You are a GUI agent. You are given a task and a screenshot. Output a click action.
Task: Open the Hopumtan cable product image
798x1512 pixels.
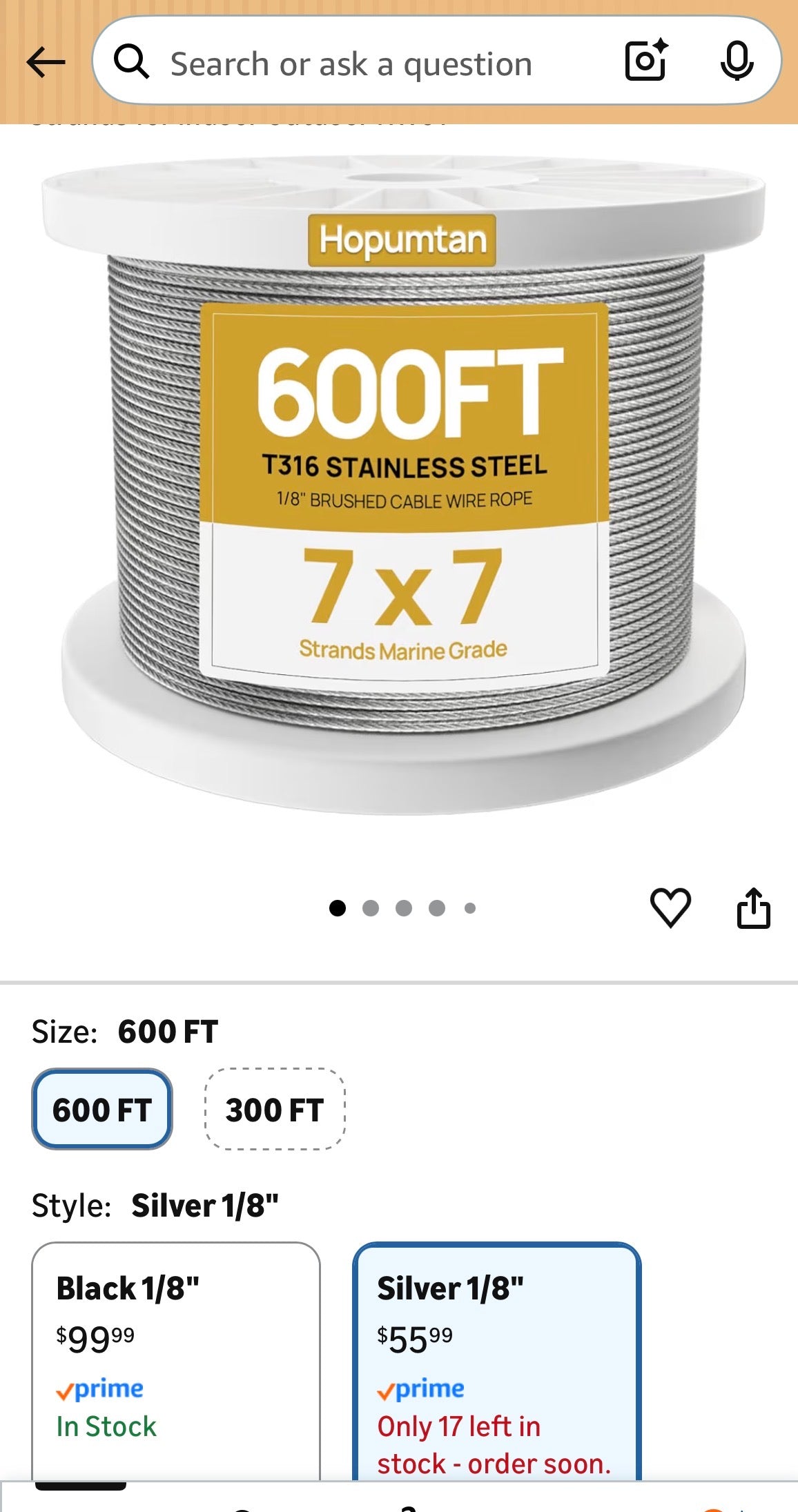click(403, 483)
